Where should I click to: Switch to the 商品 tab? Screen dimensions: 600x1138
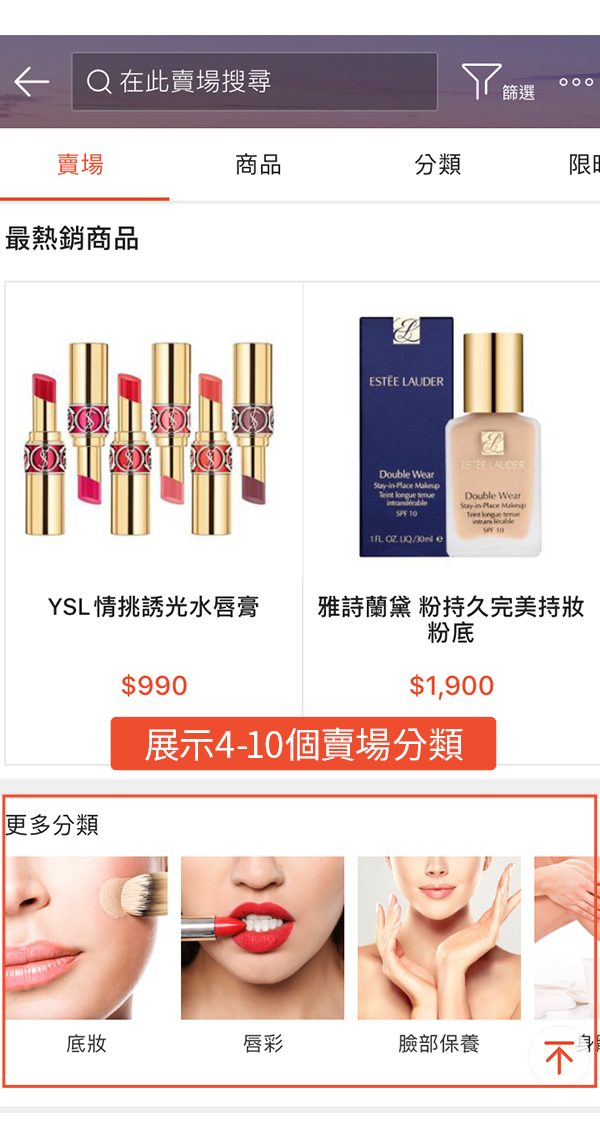point(258,165)
